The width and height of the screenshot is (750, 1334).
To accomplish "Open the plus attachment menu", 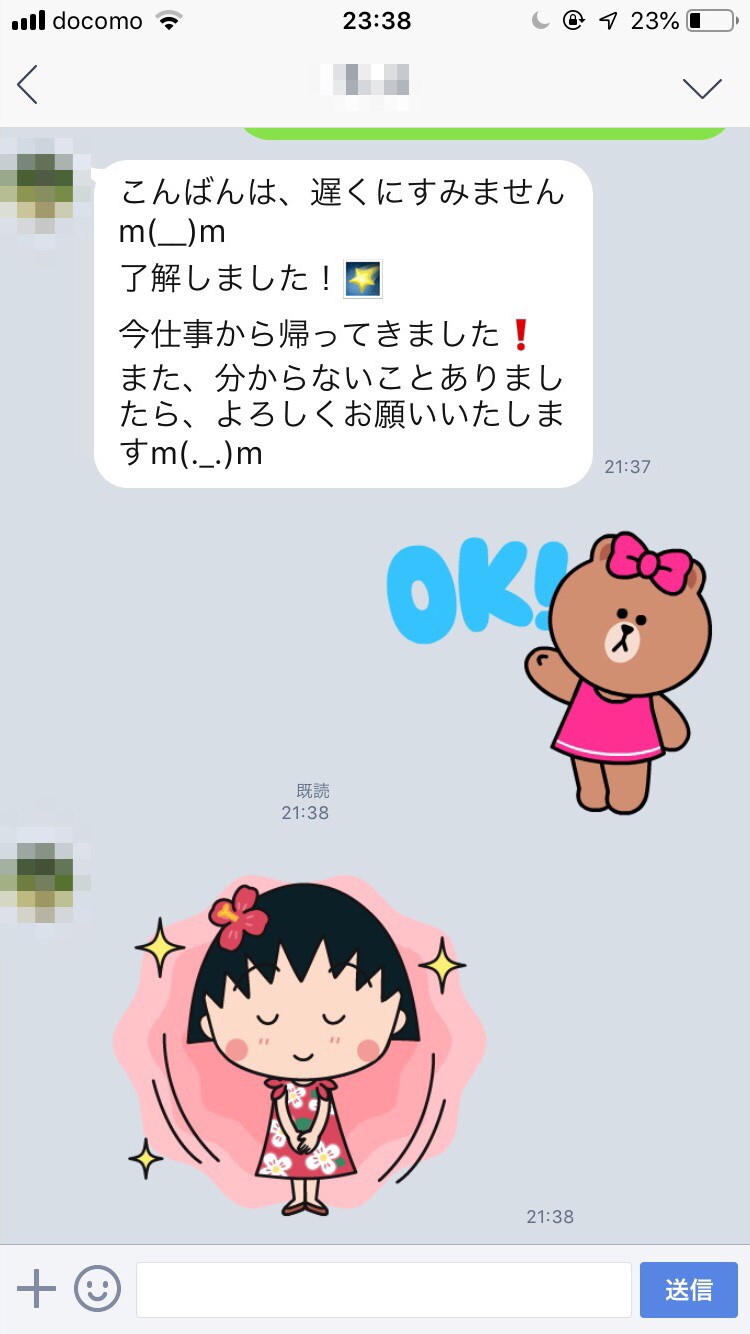I will tap(37, 1289).
